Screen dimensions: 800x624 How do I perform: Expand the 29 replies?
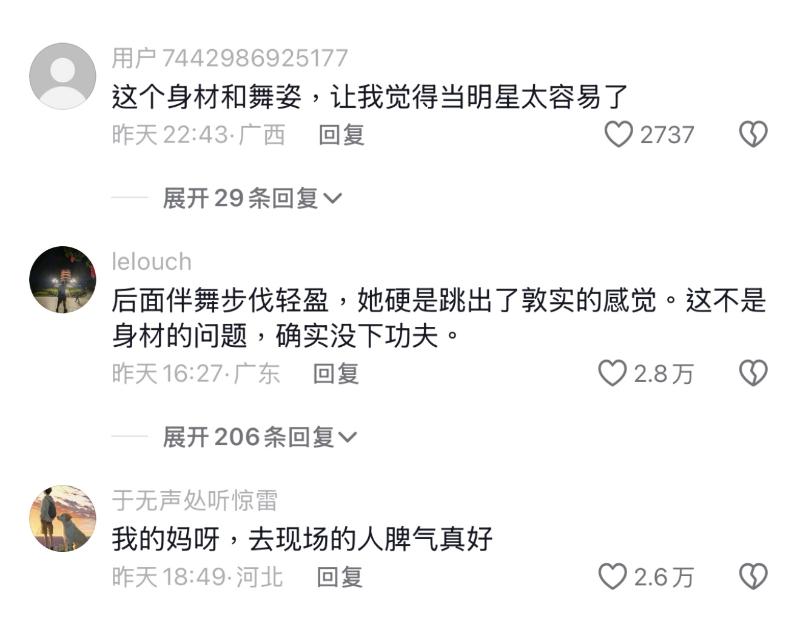click(x=252, y=198)
